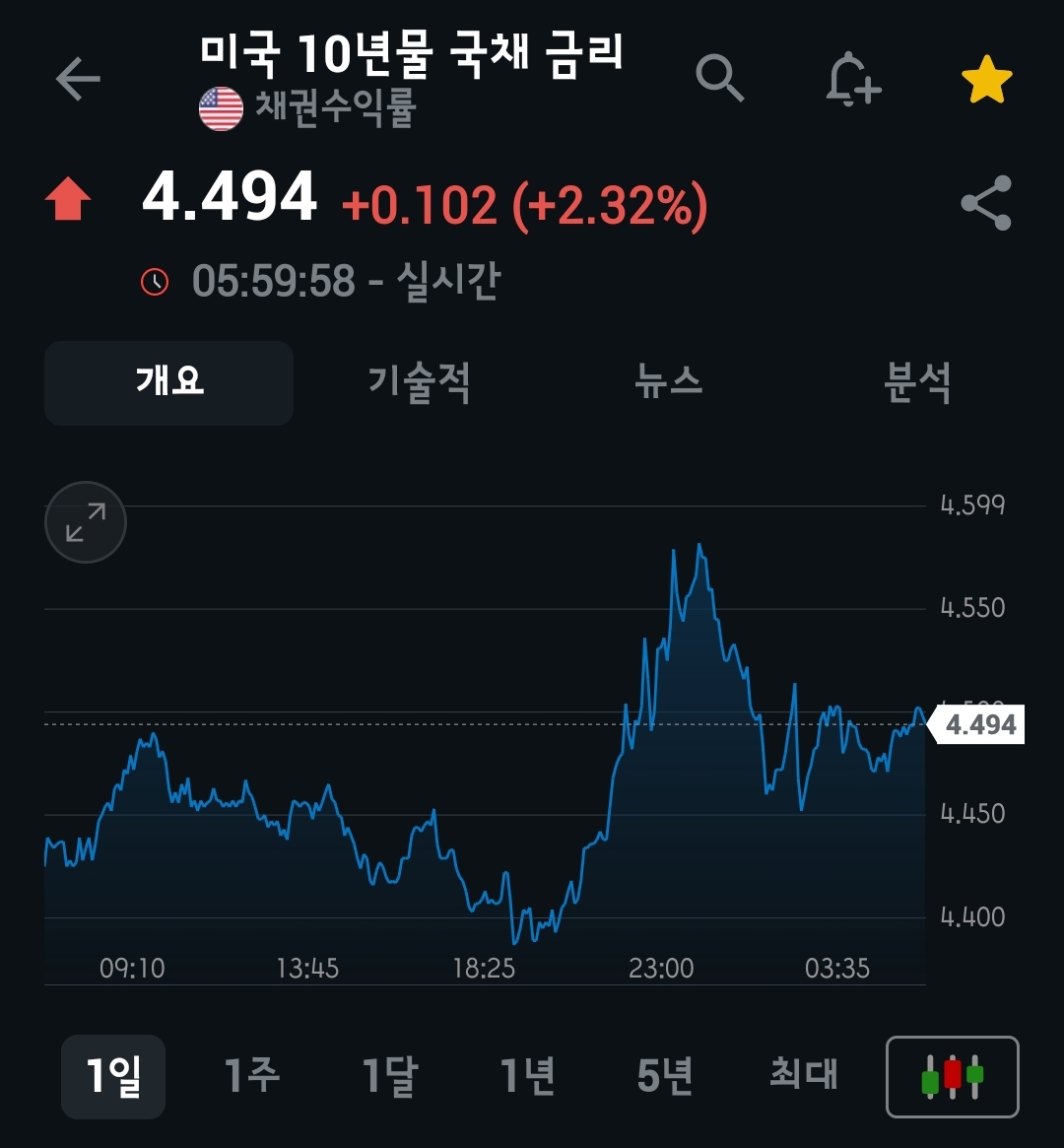Open the search magnifier
The height and width of the screenshot is (1148, 1064).
point(719,78)
